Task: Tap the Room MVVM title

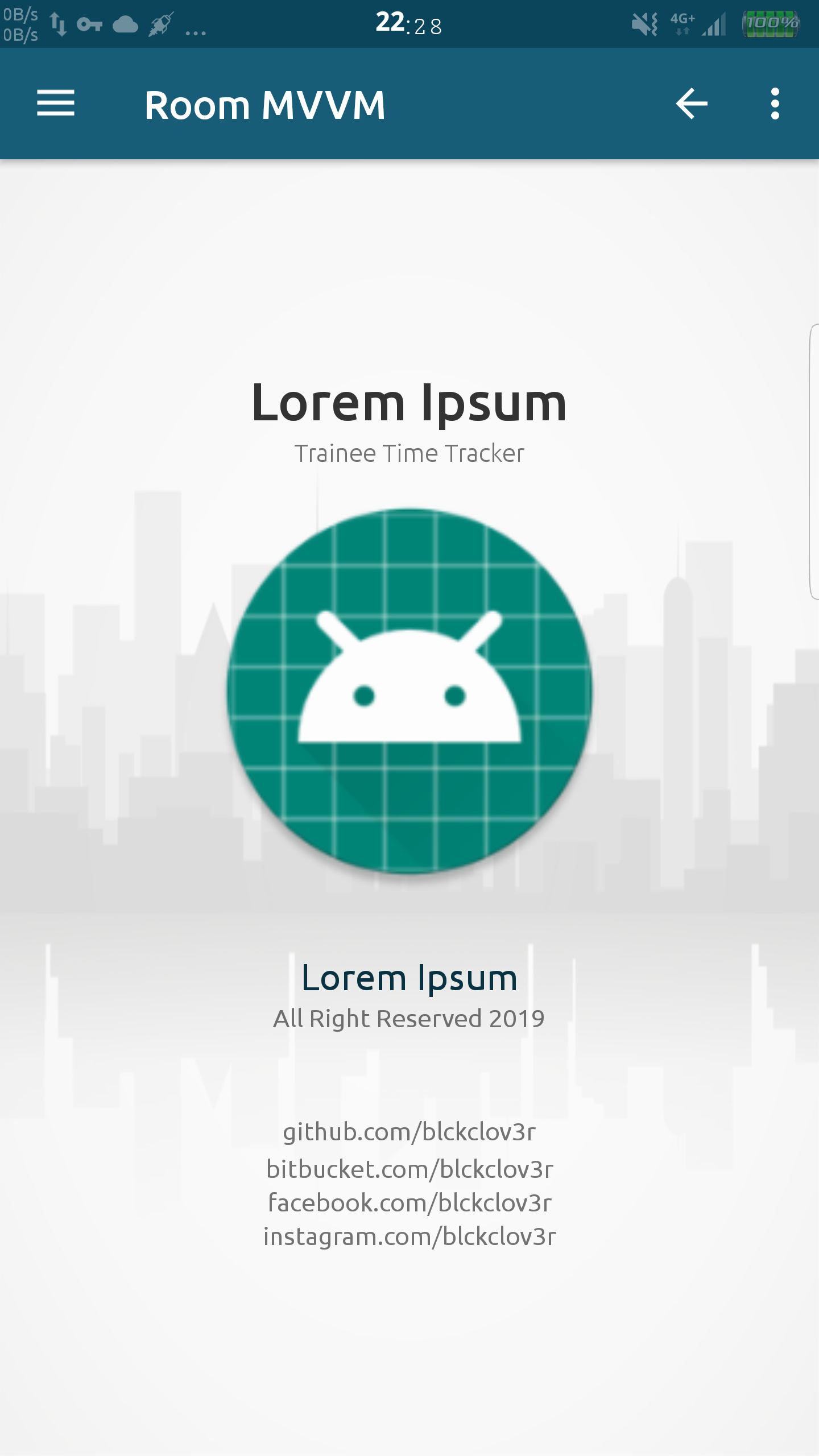Action: tap(265, 104)
